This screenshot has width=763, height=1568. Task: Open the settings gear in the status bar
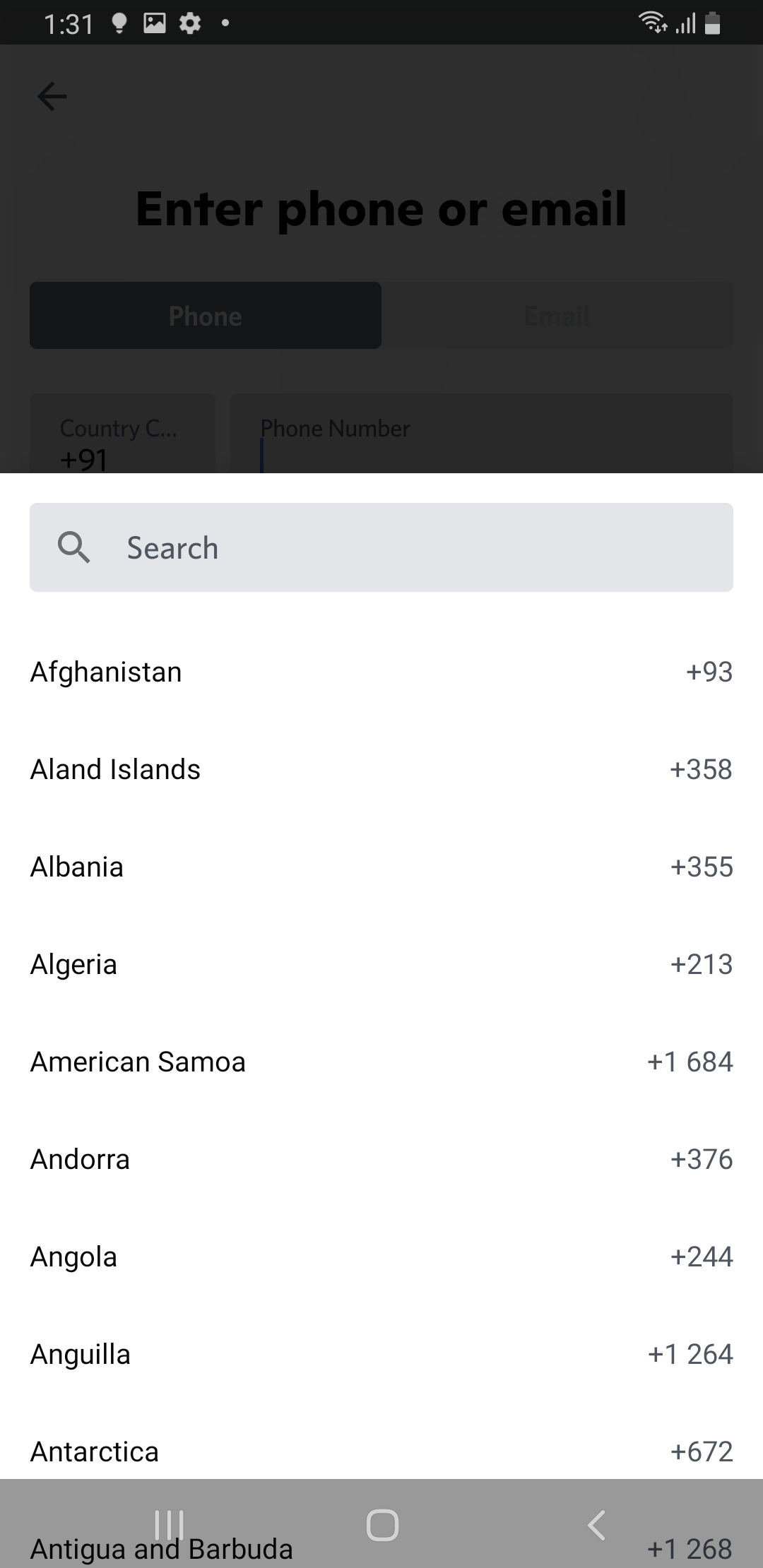(x=189, y=23)
